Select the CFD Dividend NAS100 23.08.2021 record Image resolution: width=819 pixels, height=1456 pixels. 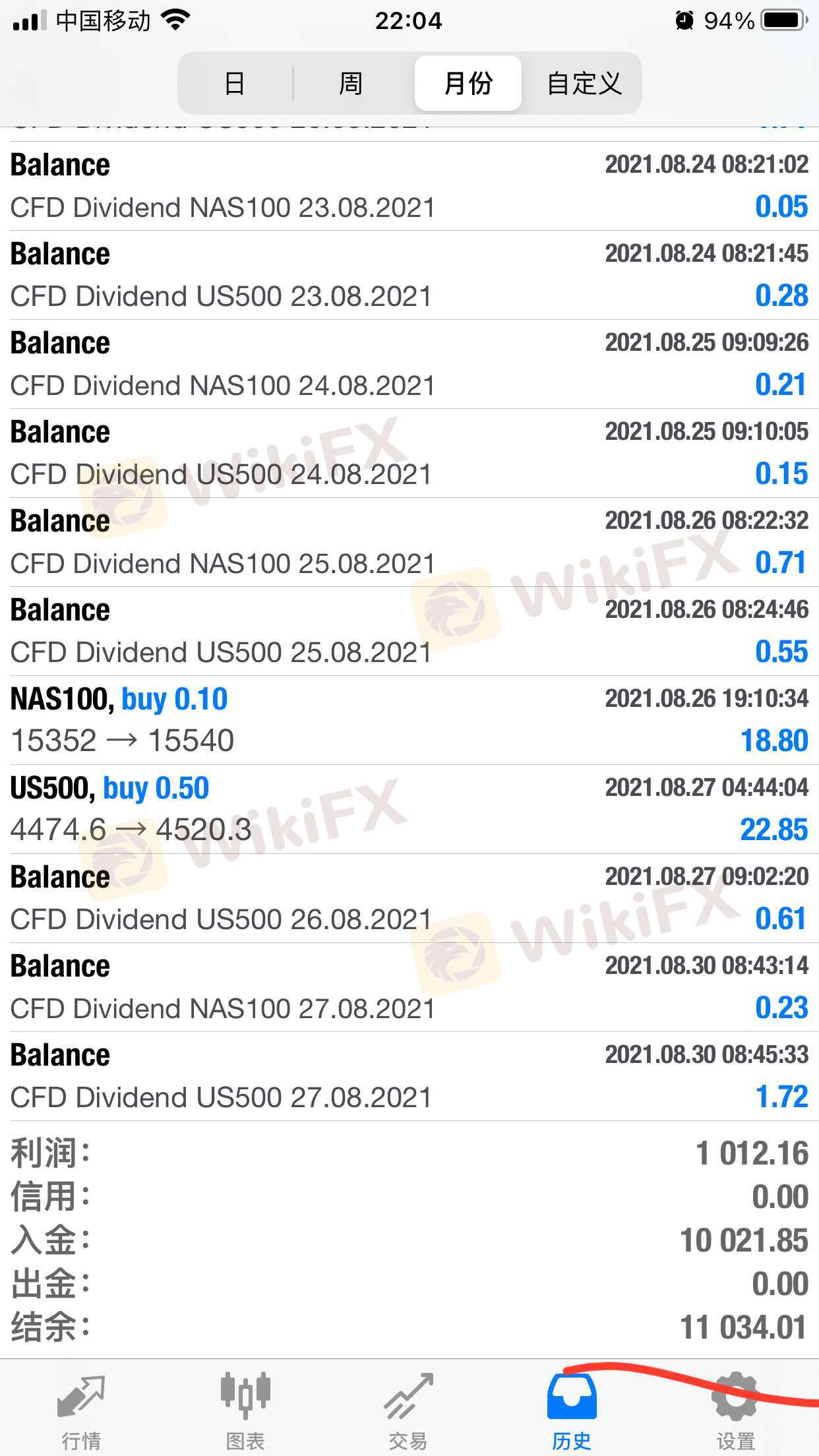(409, 186)
